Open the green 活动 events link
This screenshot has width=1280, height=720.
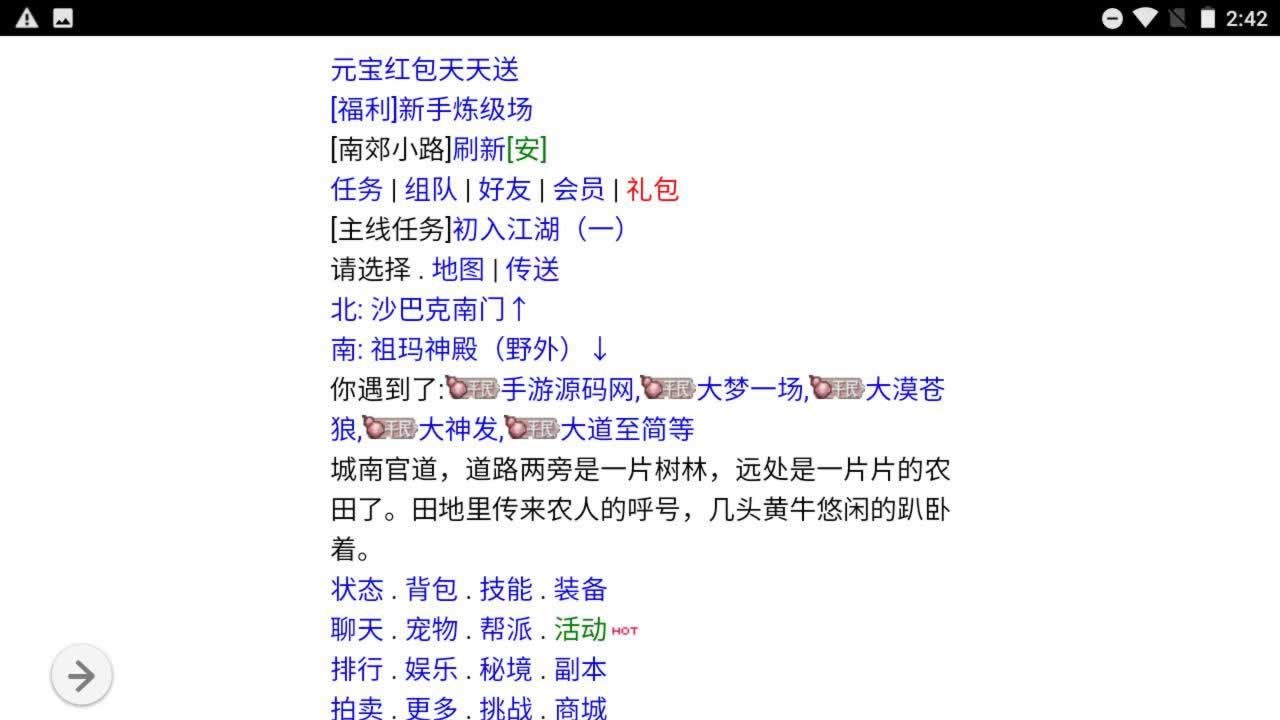click(x=581, y=630)
